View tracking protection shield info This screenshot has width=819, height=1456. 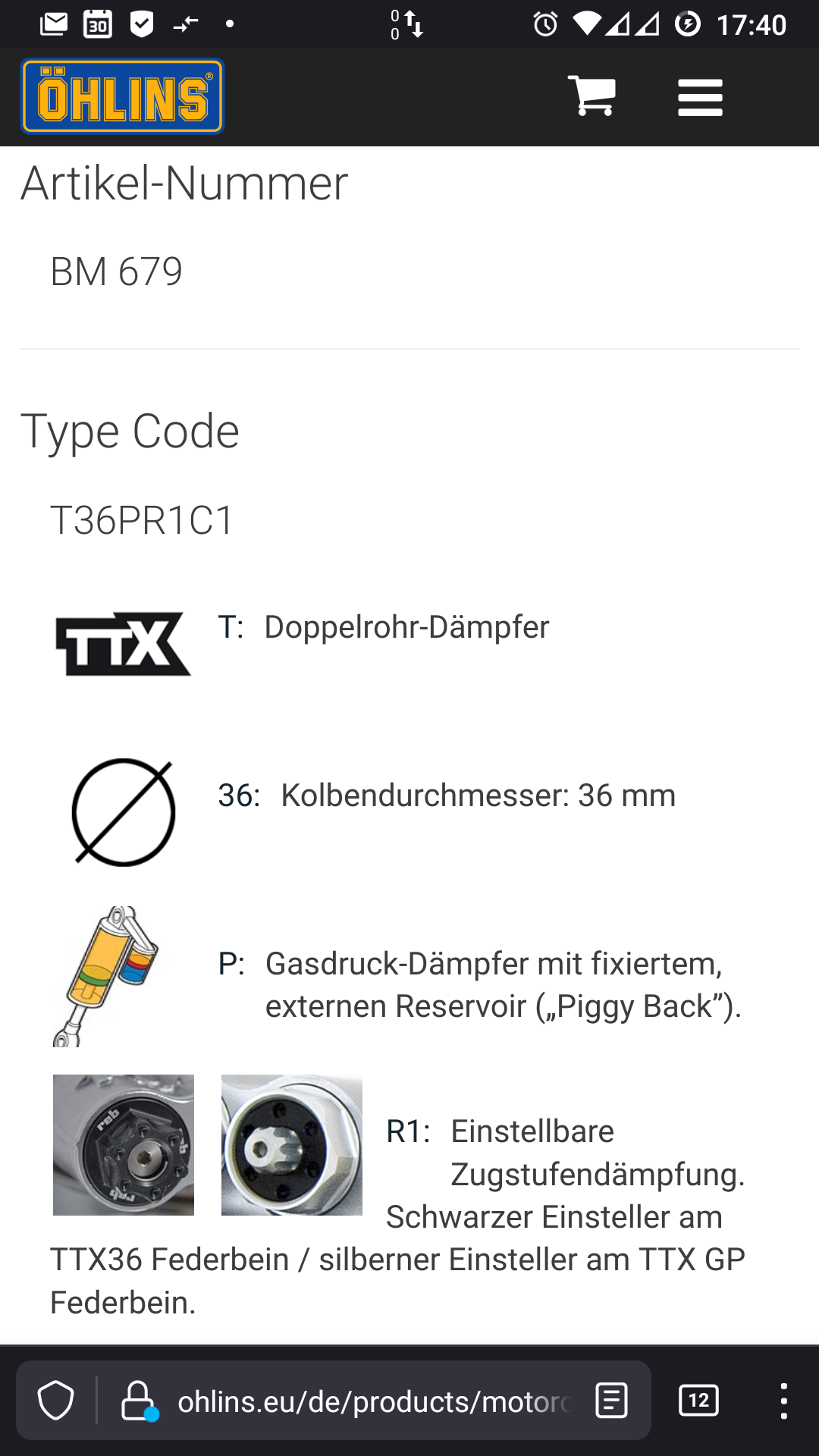pos(56,1401)
